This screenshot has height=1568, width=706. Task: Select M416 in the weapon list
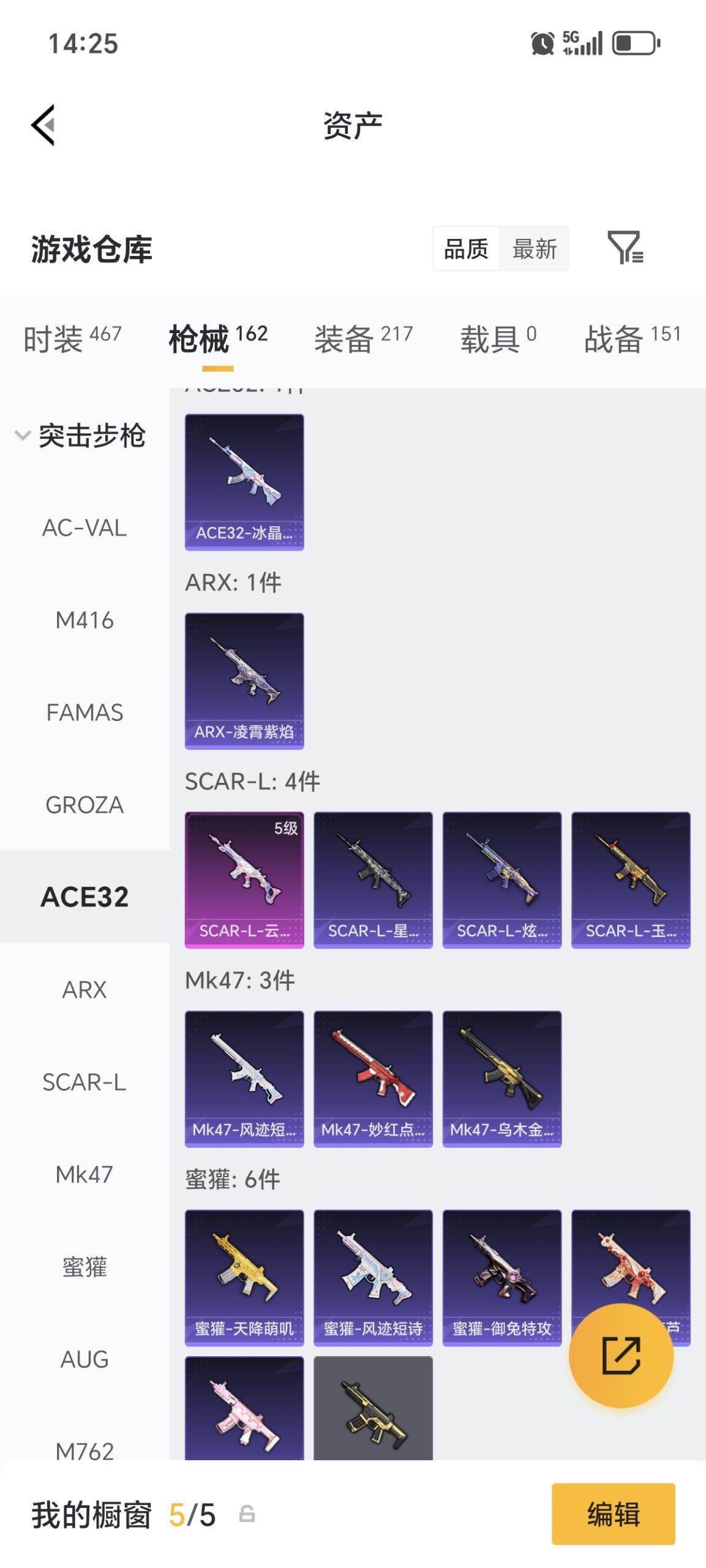84,620
